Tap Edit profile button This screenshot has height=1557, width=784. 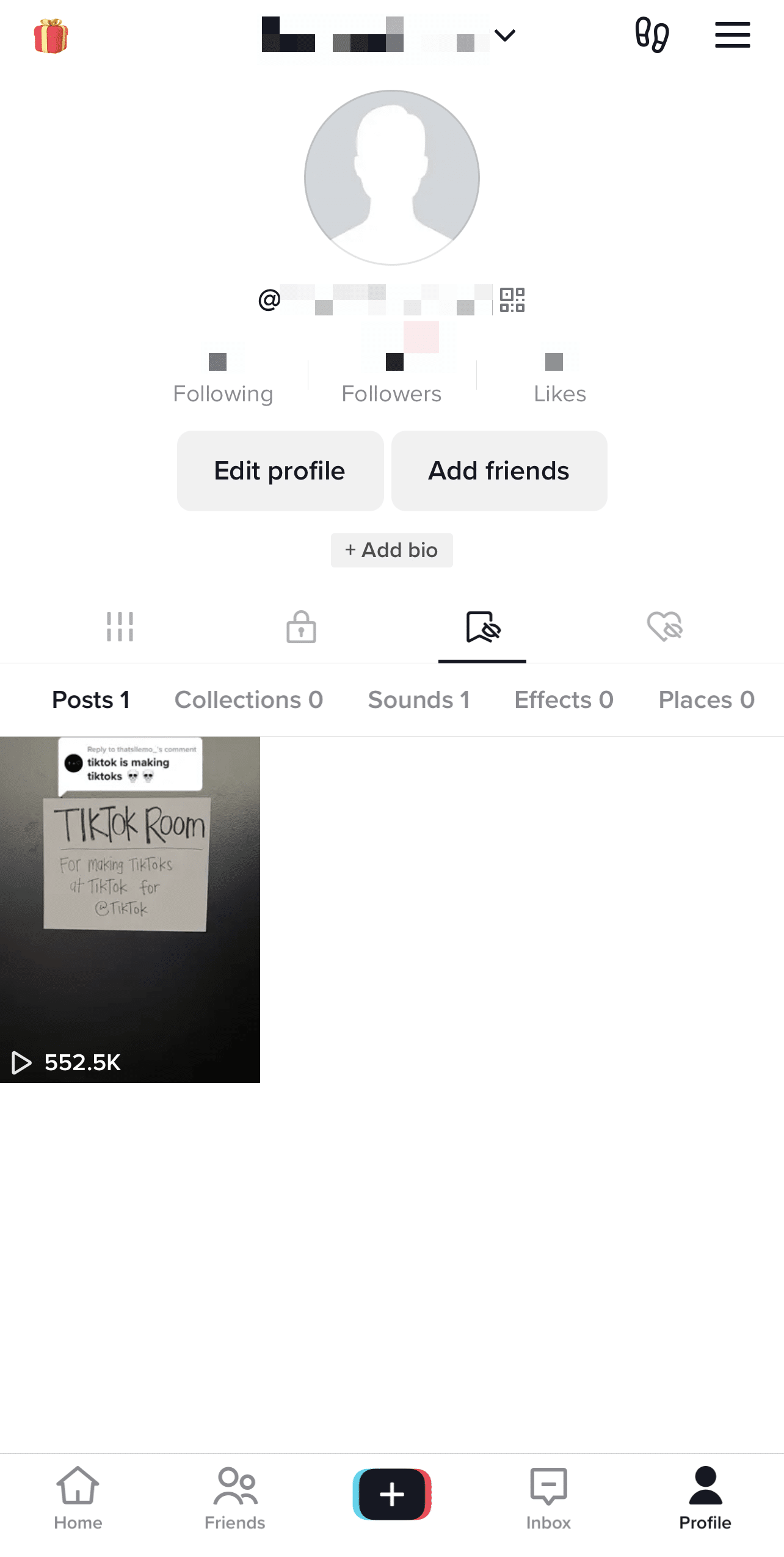click(280, 471)
